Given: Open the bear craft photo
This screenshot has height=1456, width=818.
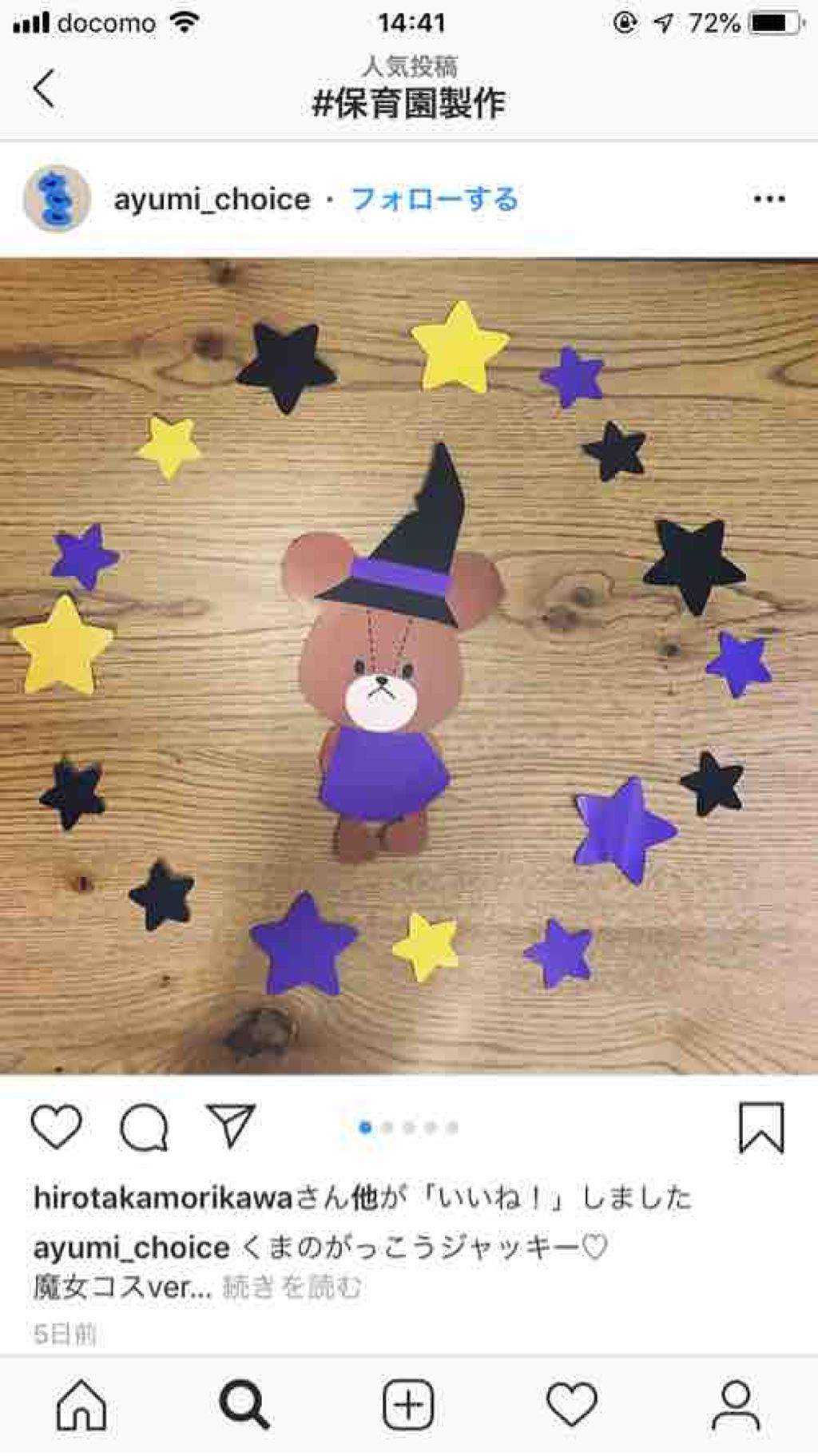Looking at the screenshot, I should [409, 666].
